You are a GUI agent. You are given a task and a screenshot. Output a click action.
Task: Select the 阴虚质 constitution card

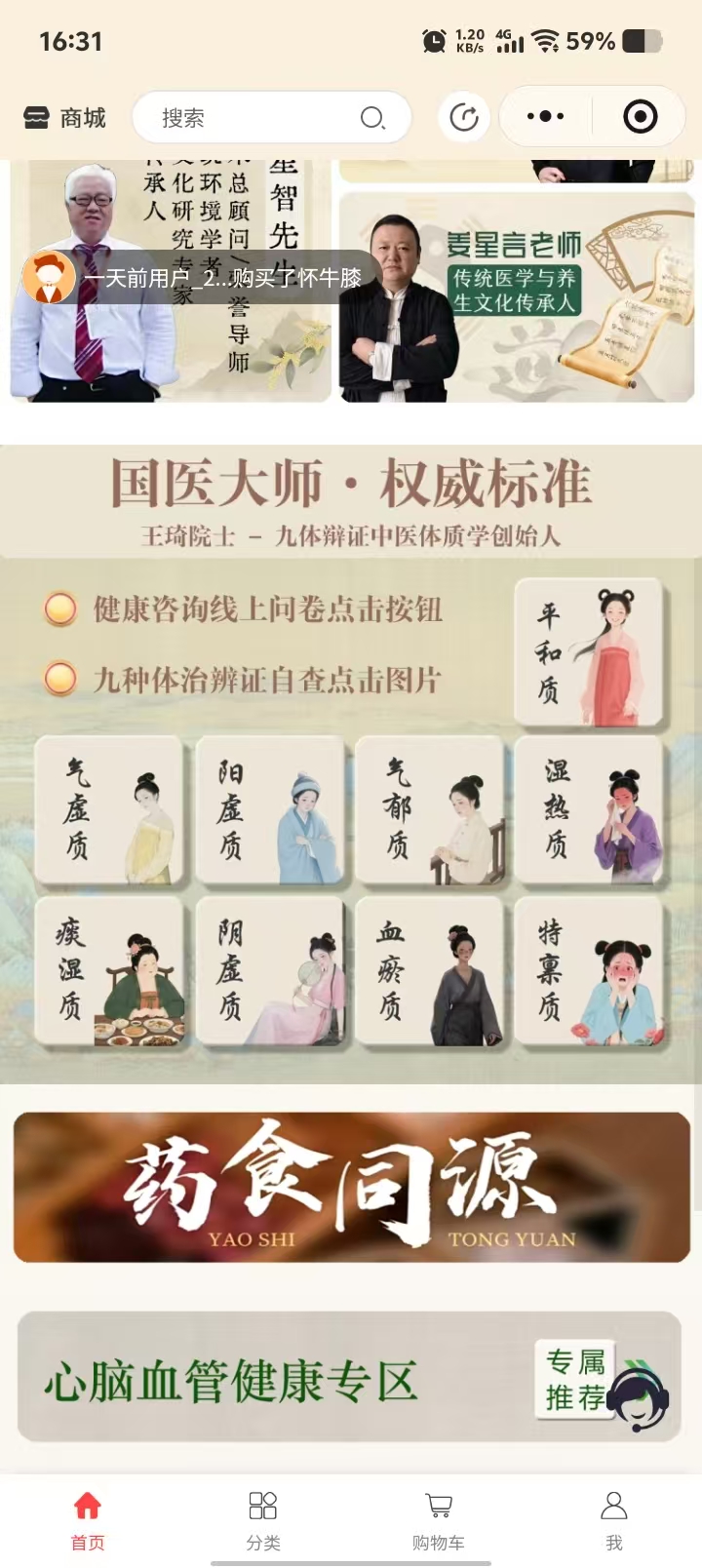pyautogui.click(x=269, y=972)
